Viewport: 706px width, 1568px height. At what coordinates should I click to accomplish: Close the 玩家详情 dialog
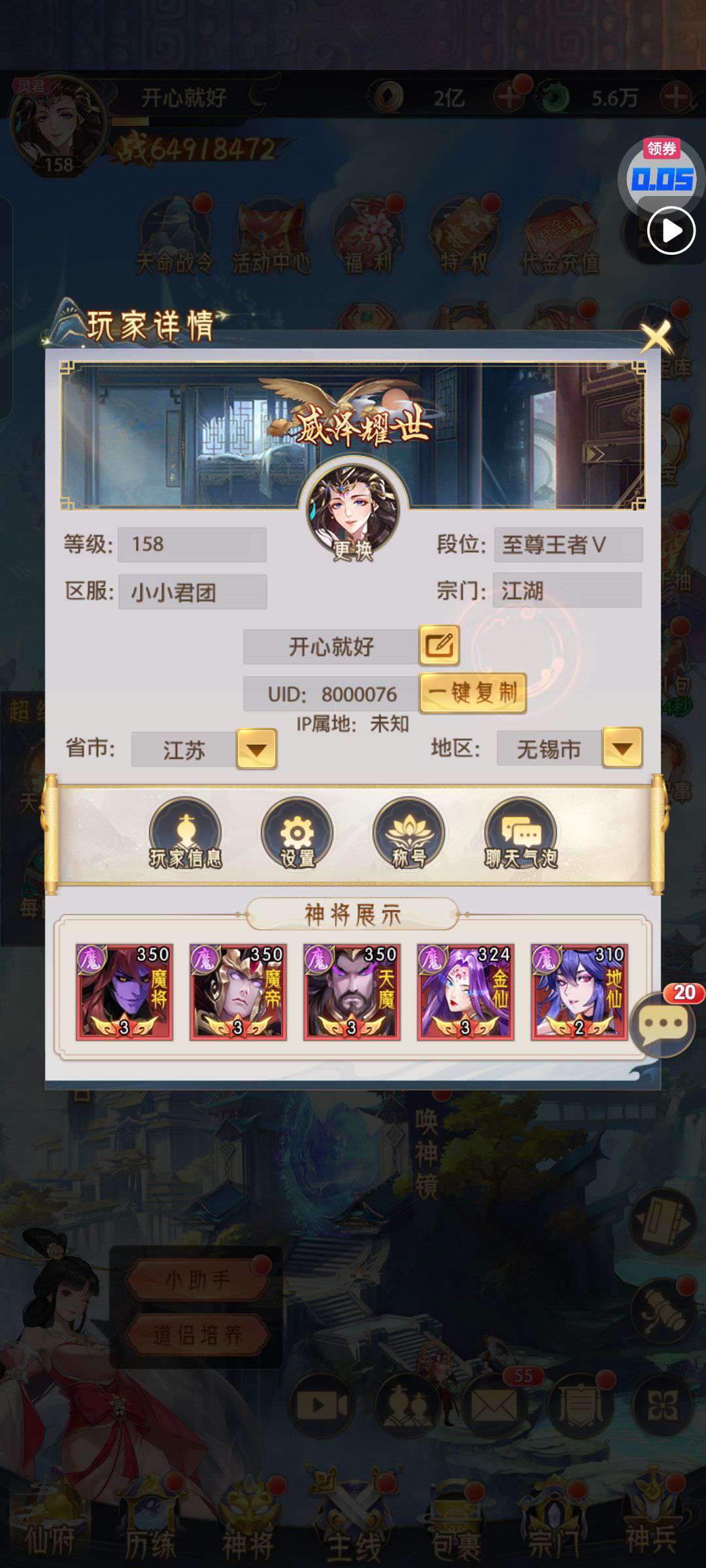click(x=656, y=337)
